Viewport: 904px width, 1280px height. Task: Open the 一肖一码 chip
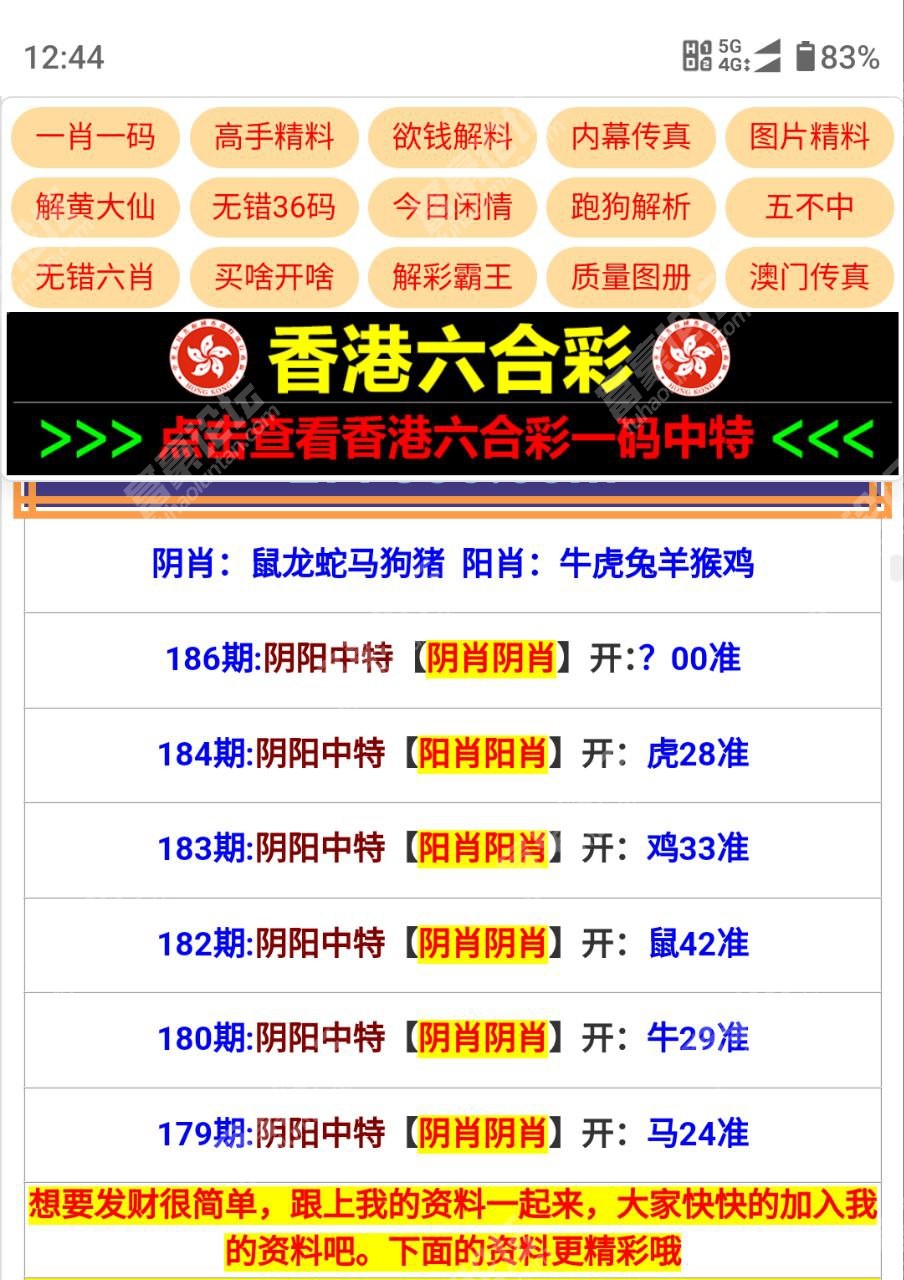[x=95, y=137]
